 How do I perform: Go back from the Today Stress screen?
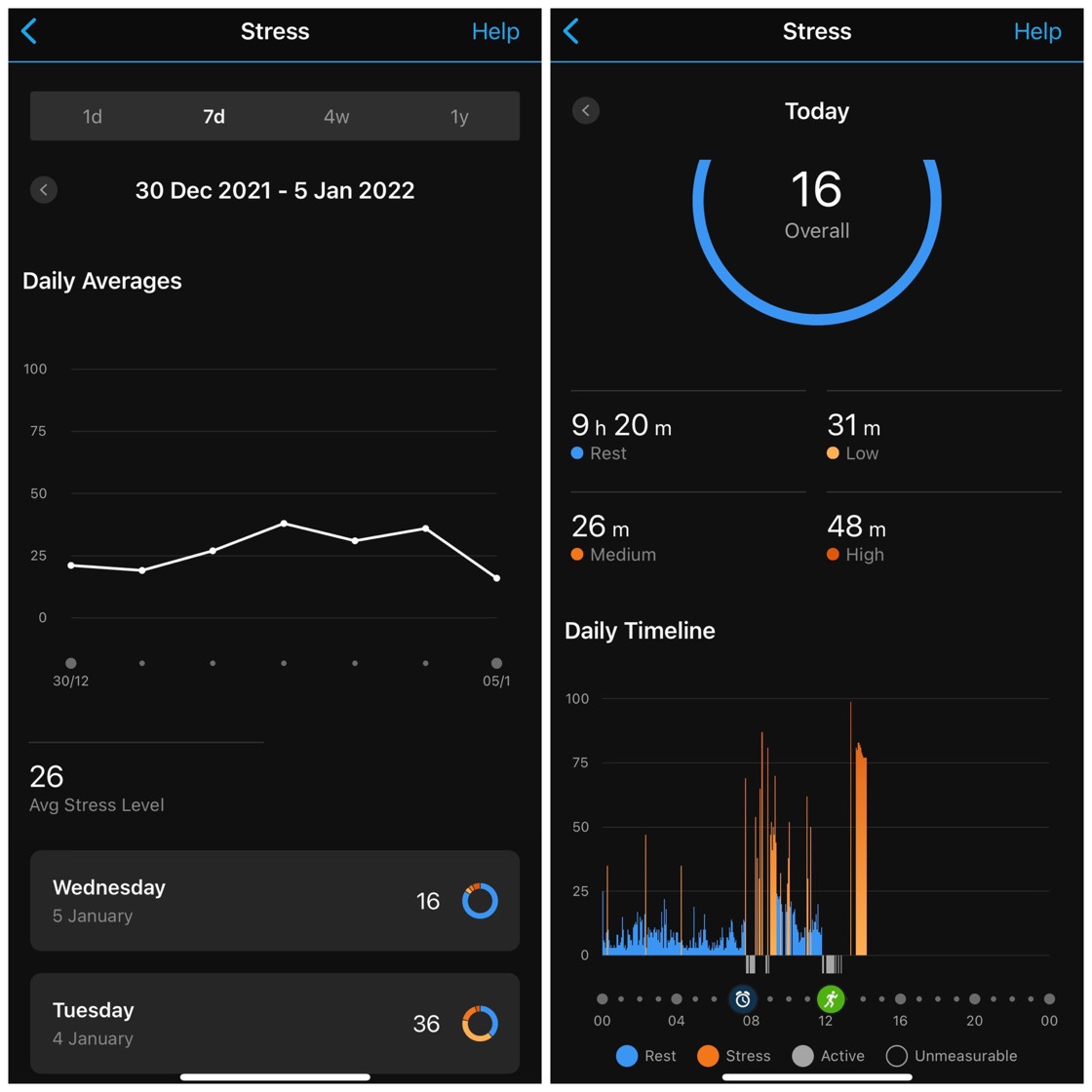tap(571, 31)
